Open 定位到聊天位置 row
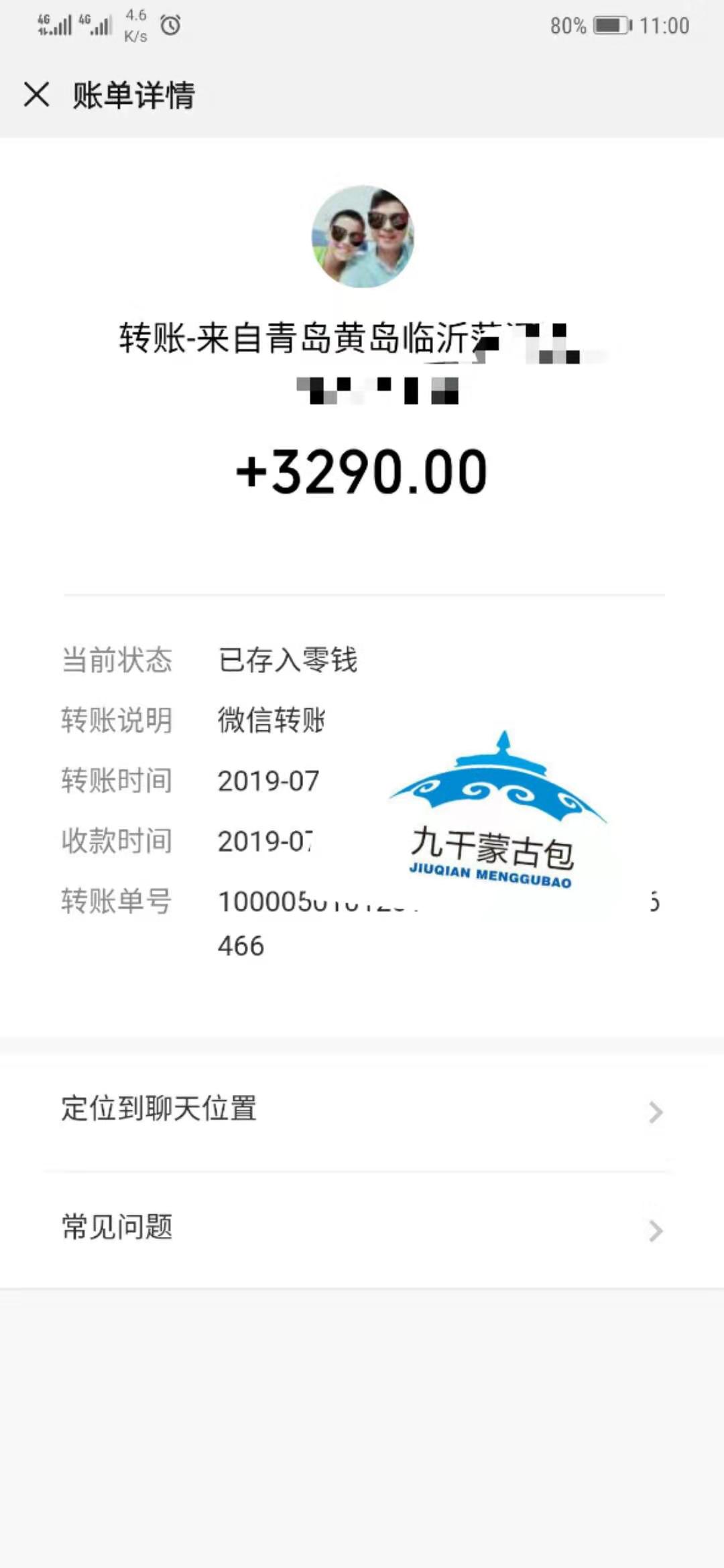 tap(362, 1110)
